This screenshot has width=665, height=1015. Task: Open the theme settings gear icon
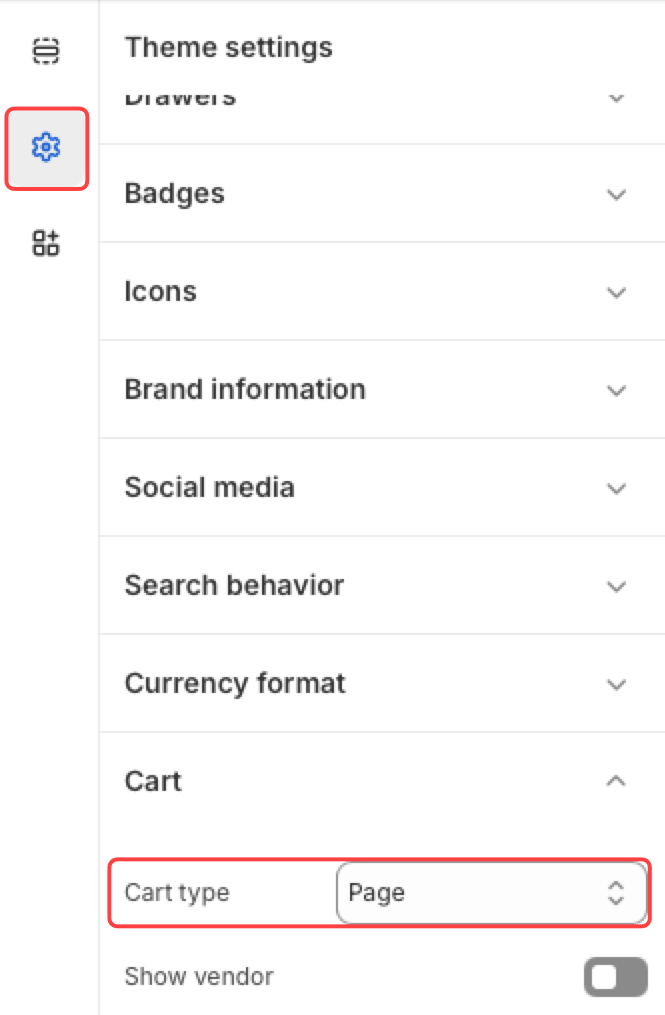click(x=46, y=148)
